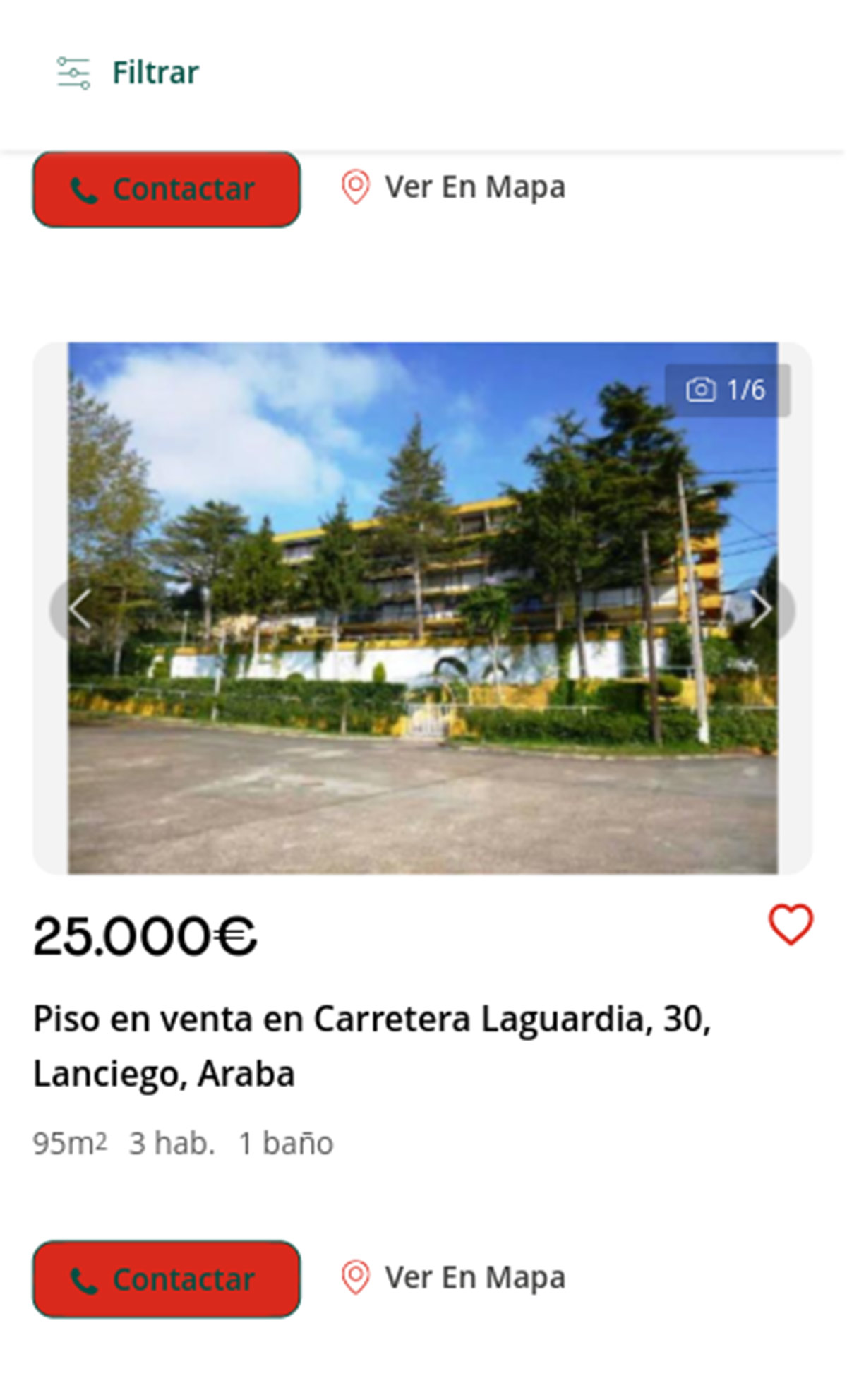Open filters via the sliders Filtrar icon
Screen dimensions: 847x1400
coord(74,71)
